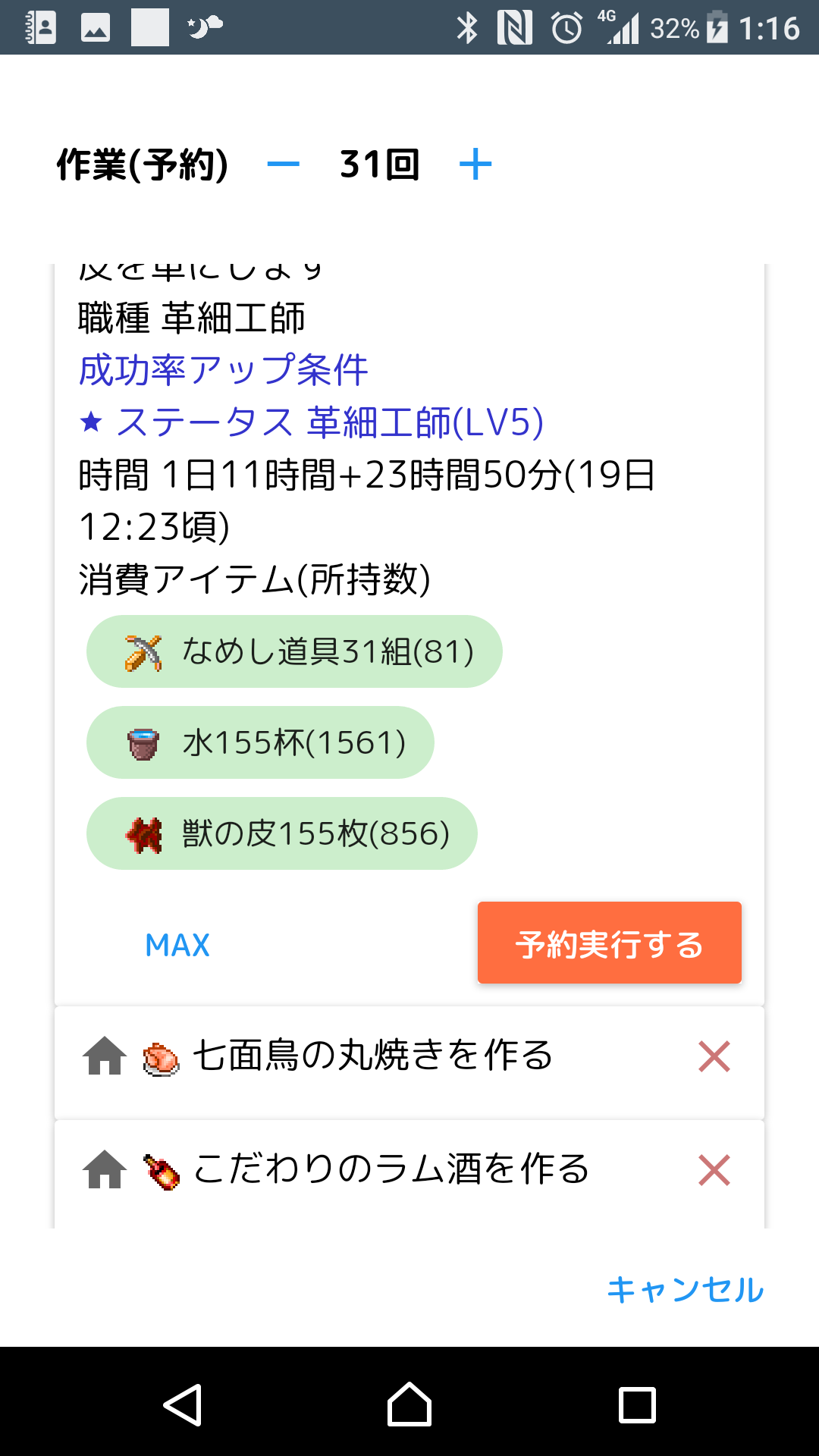This screenshot has width=819, height=1456.
Task: Go back with the system back button
Action: 182,1404
